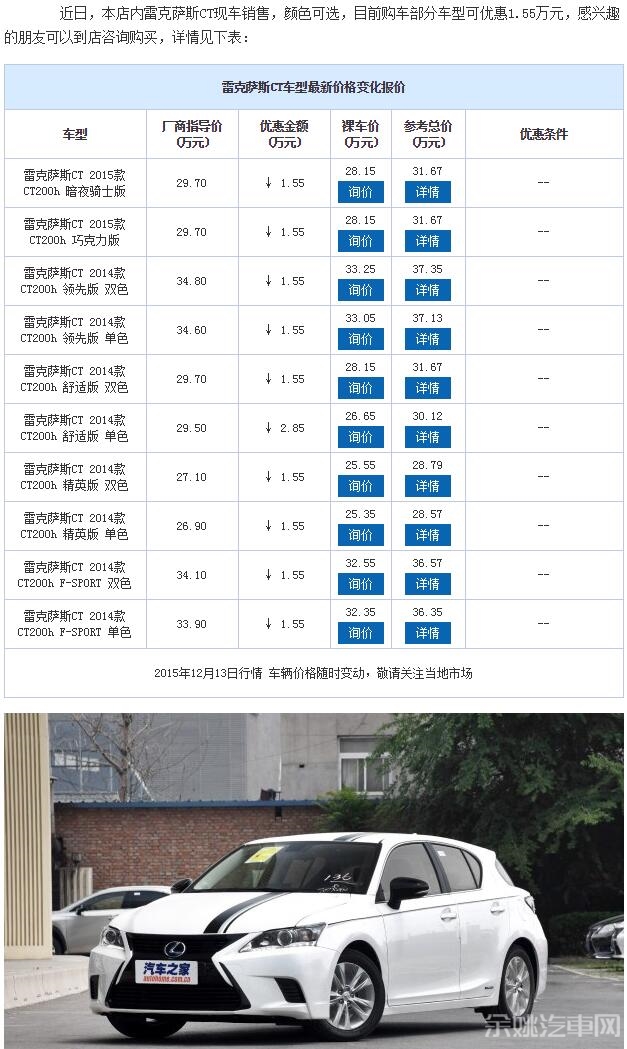Tap 询价 for 2015款 CT200h 暗夜骑士版
The height and width of the screenshot is (1049, 627).
coord(360,192)
